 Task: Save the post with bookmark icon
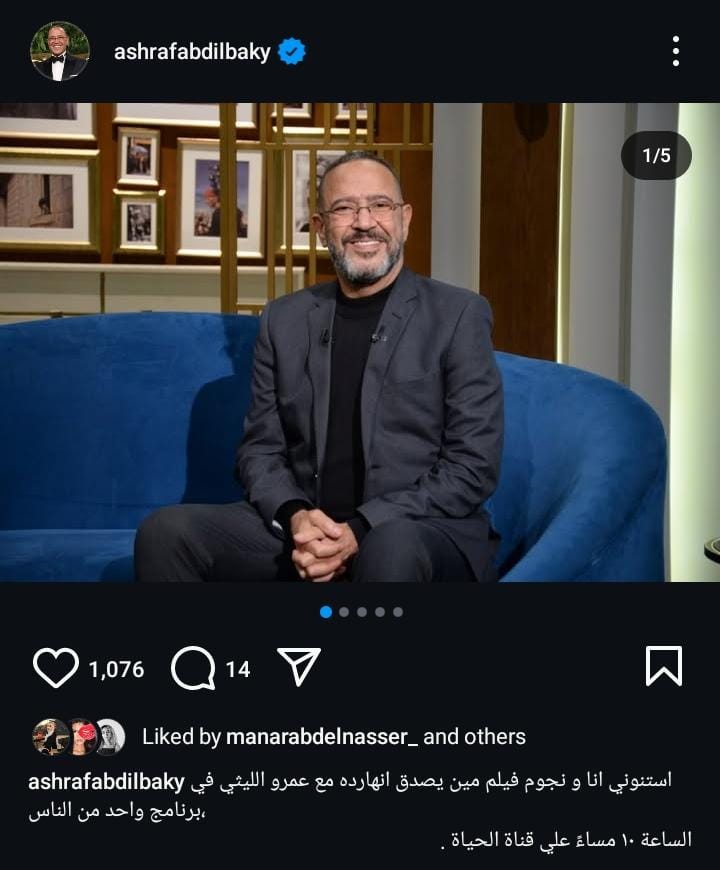point(664,667)
